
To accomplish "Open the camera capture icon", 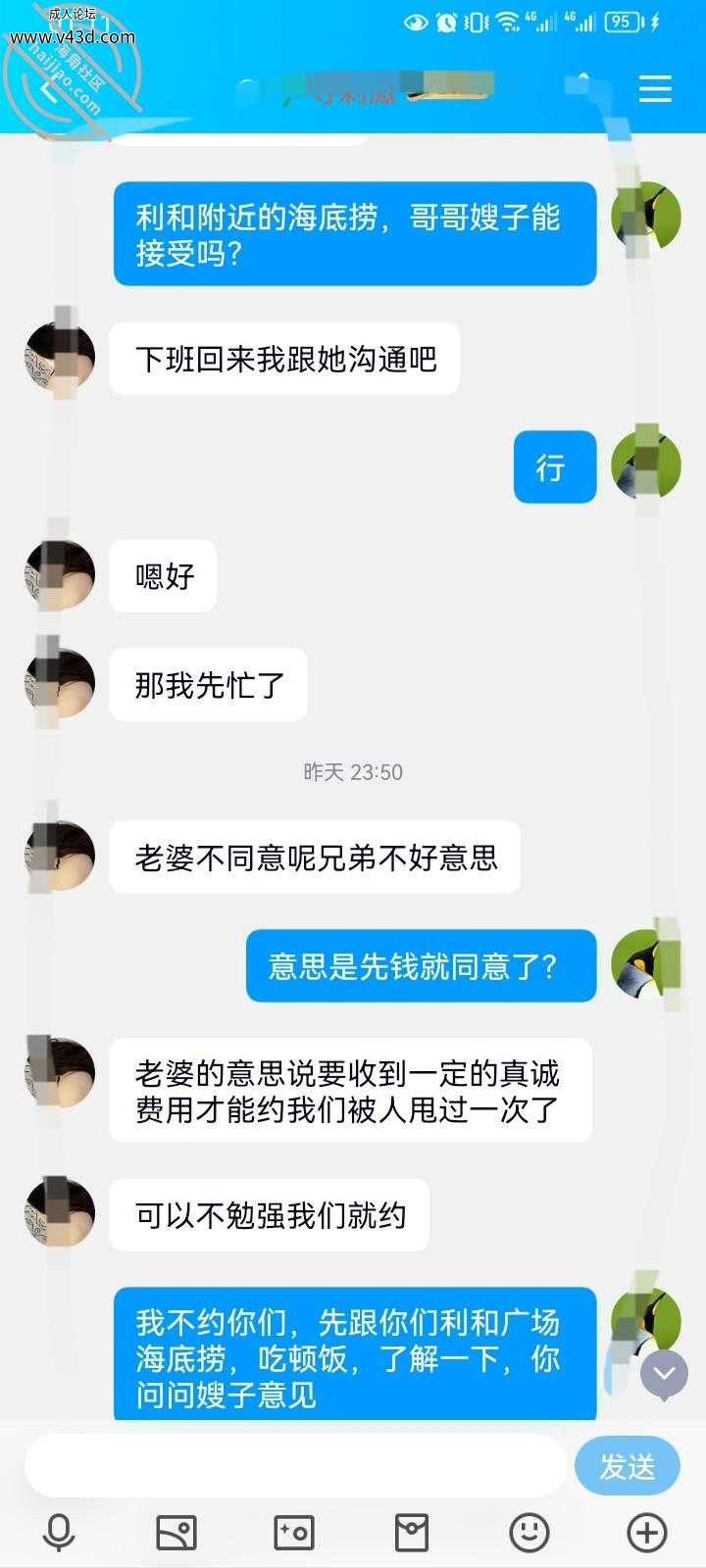I will pos(294,1533).
